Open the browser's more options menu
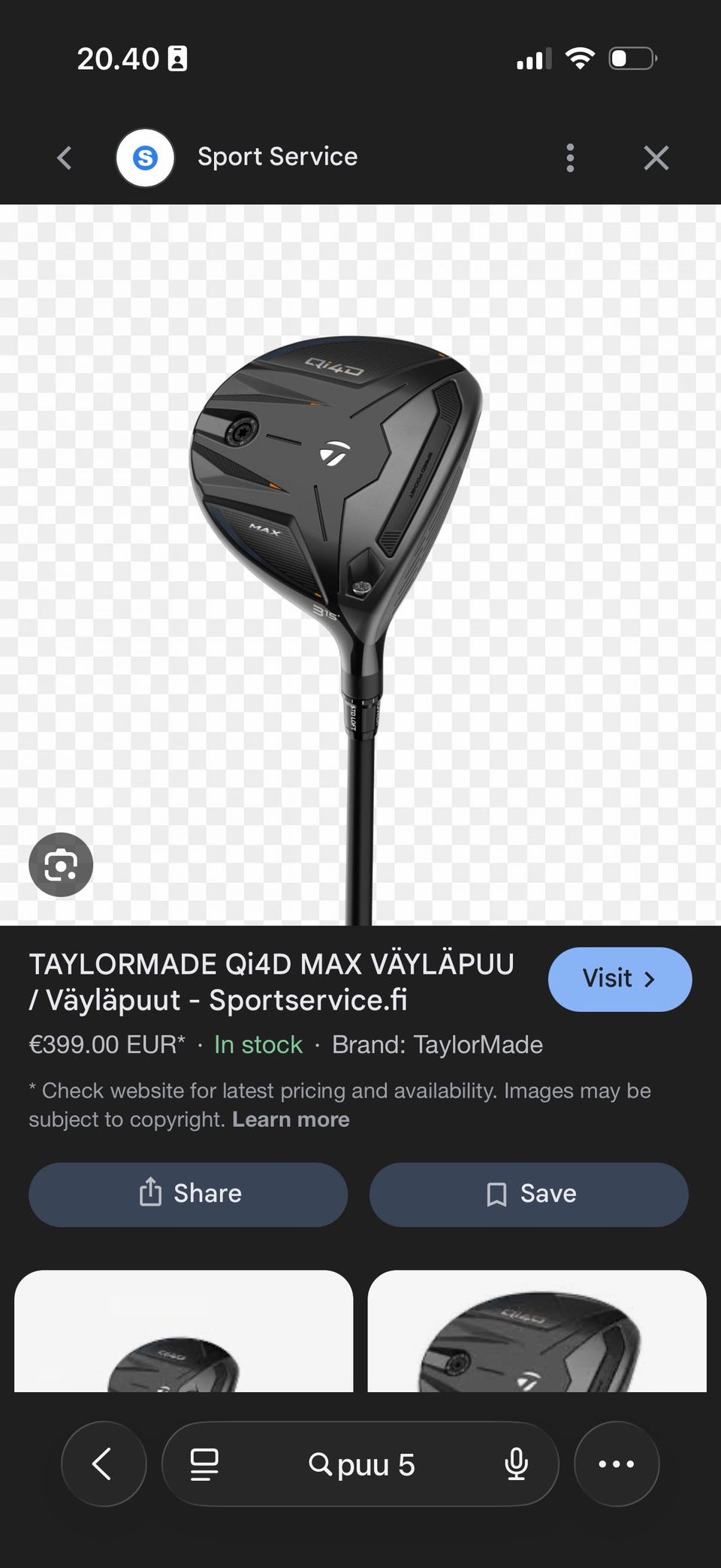Screen dimensions: 721x1568 point(616,1464)
